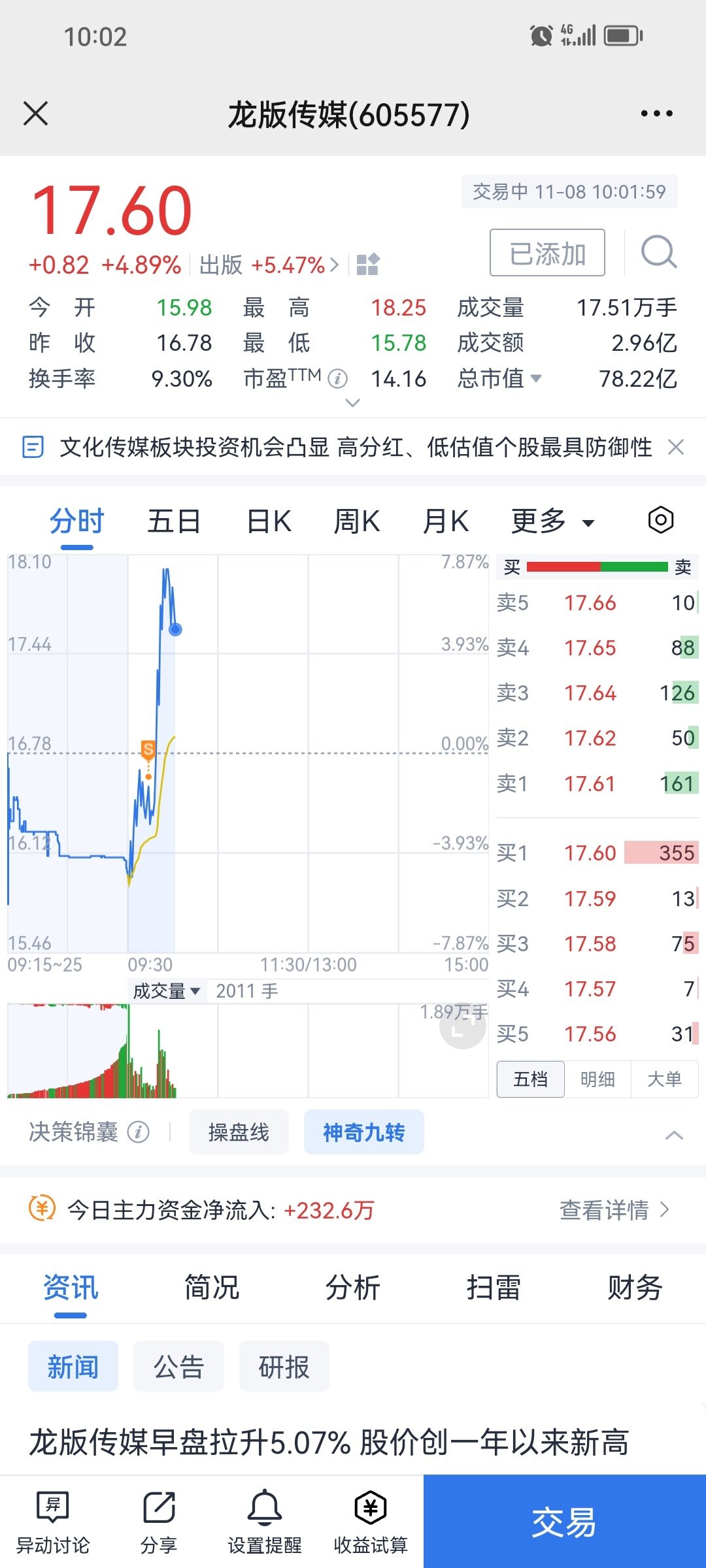Image resolution: width=706 pixels, height=1568 pixels.
Task: Open the three-dot overflow menu
Action: point(656,114)
